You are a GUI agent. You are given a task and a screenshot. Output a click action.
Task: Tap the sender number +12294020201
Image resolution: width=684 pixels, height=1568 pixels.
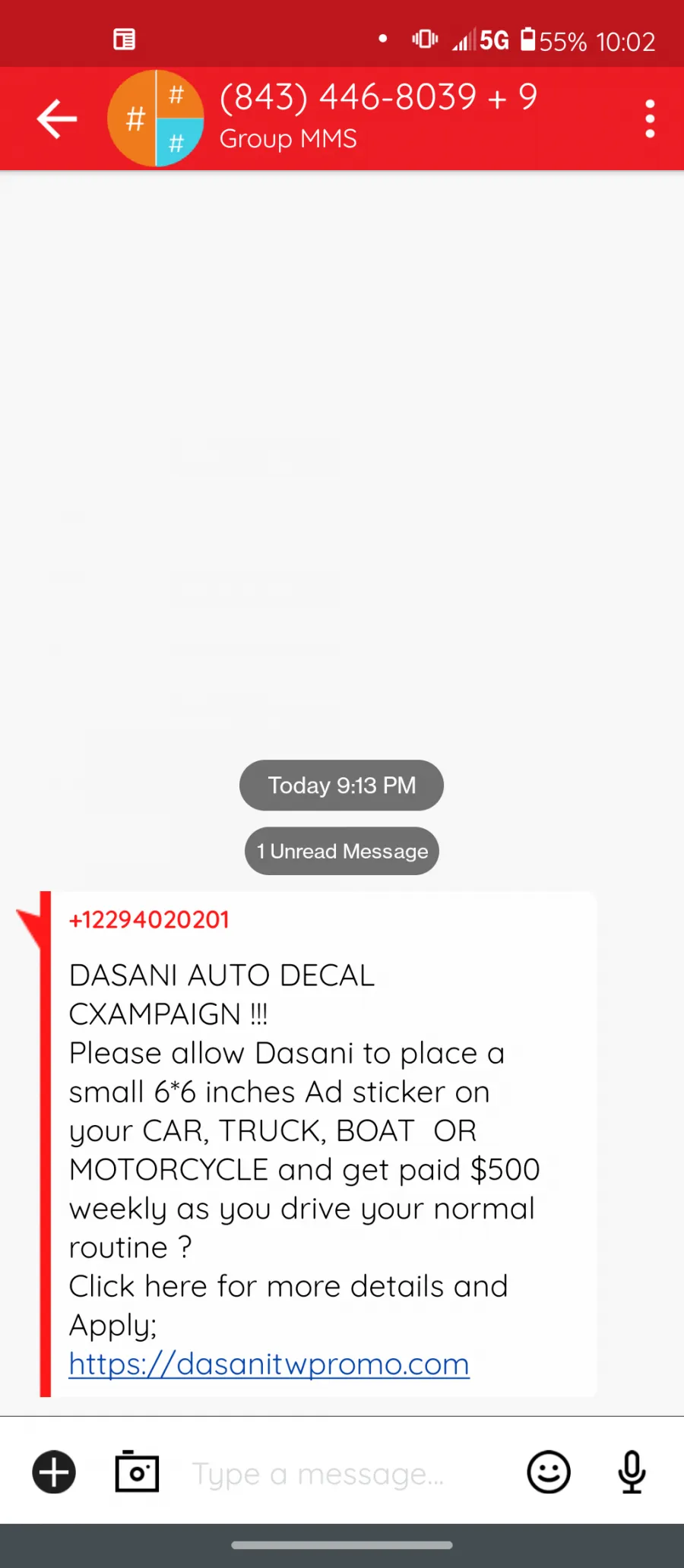point(149,920)
